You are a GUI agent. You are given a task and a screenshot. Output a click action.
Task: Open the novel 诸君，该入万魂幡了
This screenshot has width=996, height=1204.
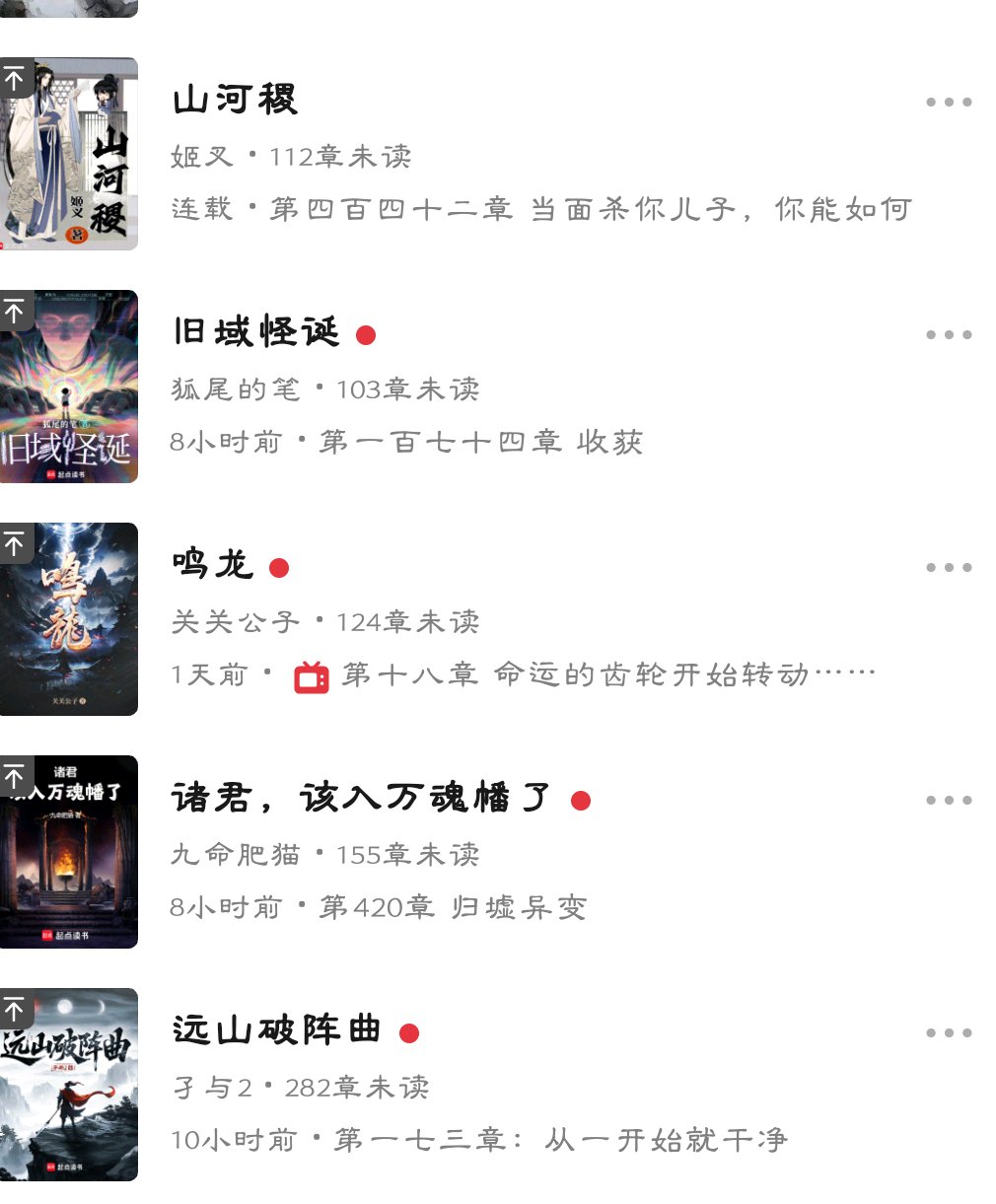(x=360, y=798)
